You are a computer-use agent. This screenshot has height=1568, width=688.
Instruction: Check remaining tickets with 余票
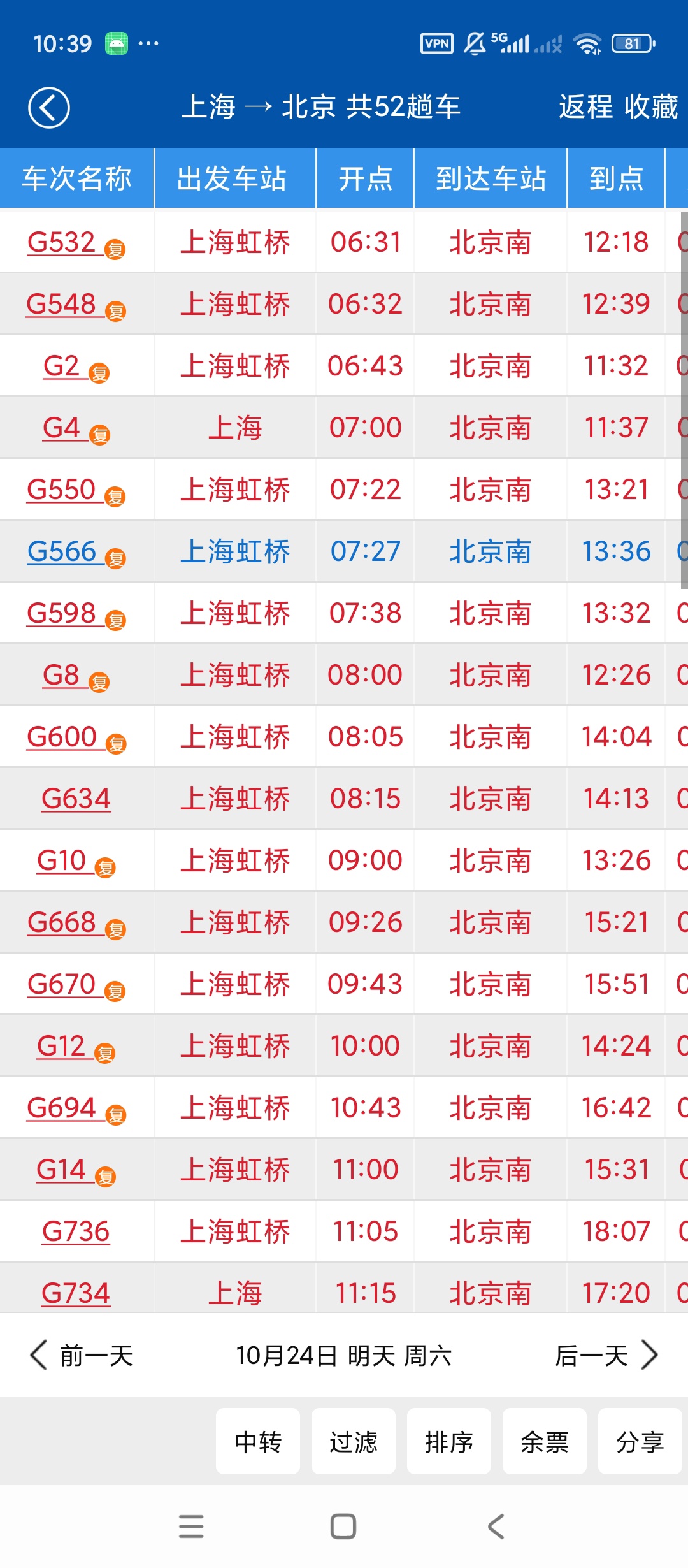click(x=545, y=1441)
